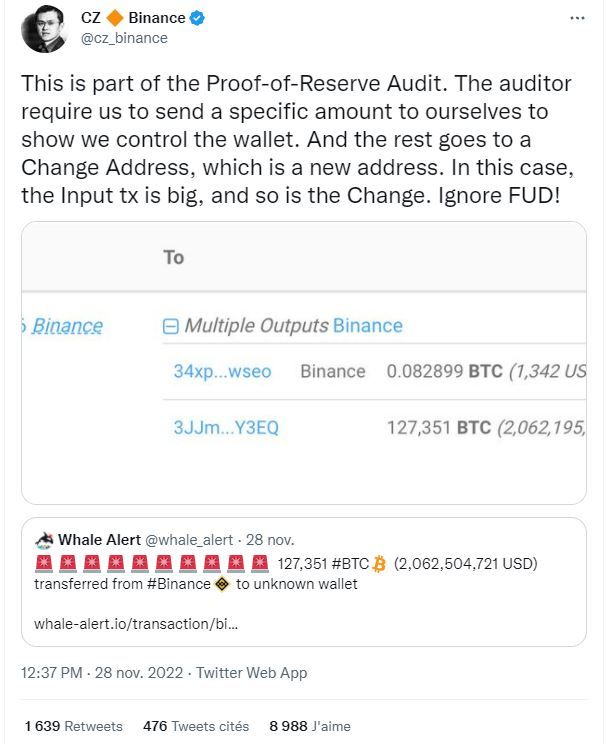View the list of 1 639 Retweets
The image size is (614, 744).
73,726
